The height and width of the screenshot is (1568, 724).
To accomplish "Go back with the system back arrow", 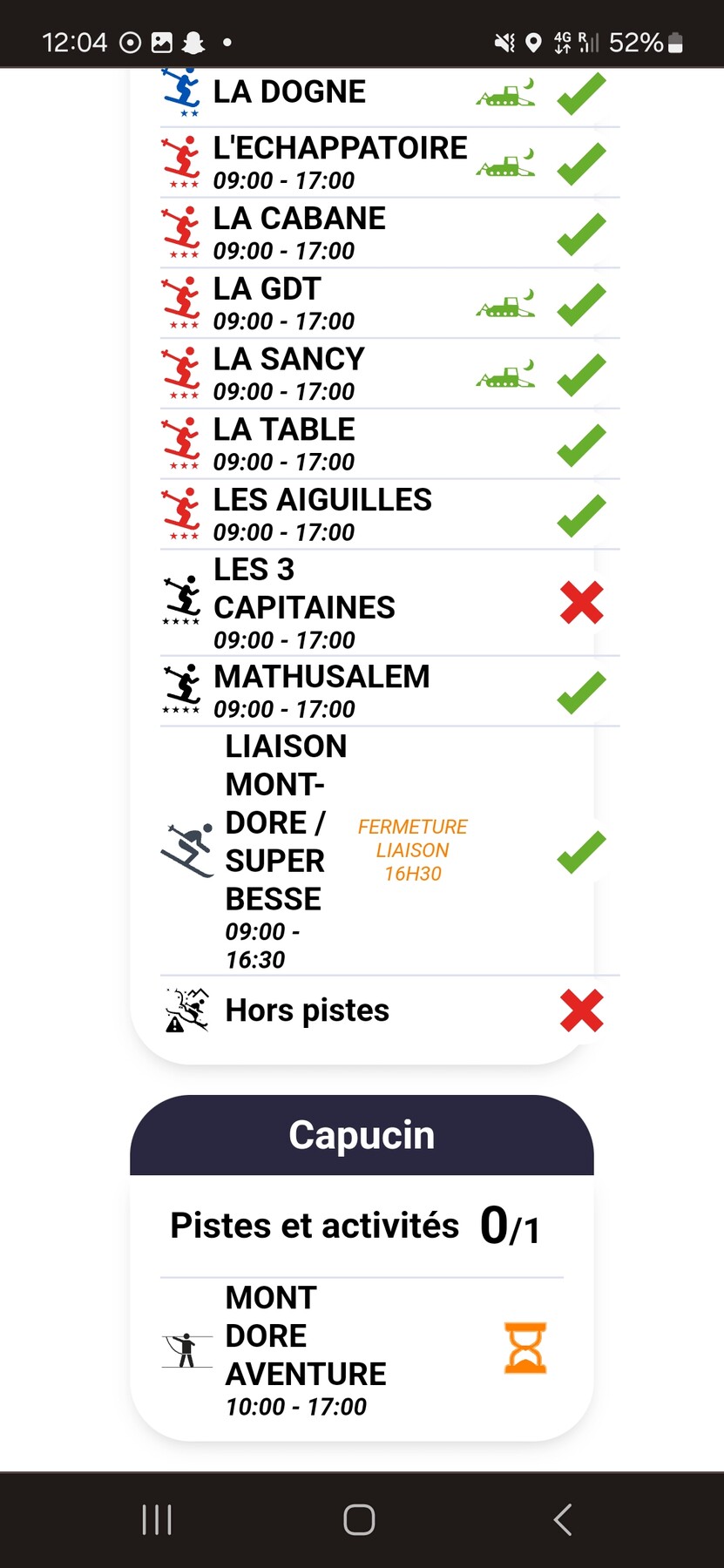I will click(563, 1519).
